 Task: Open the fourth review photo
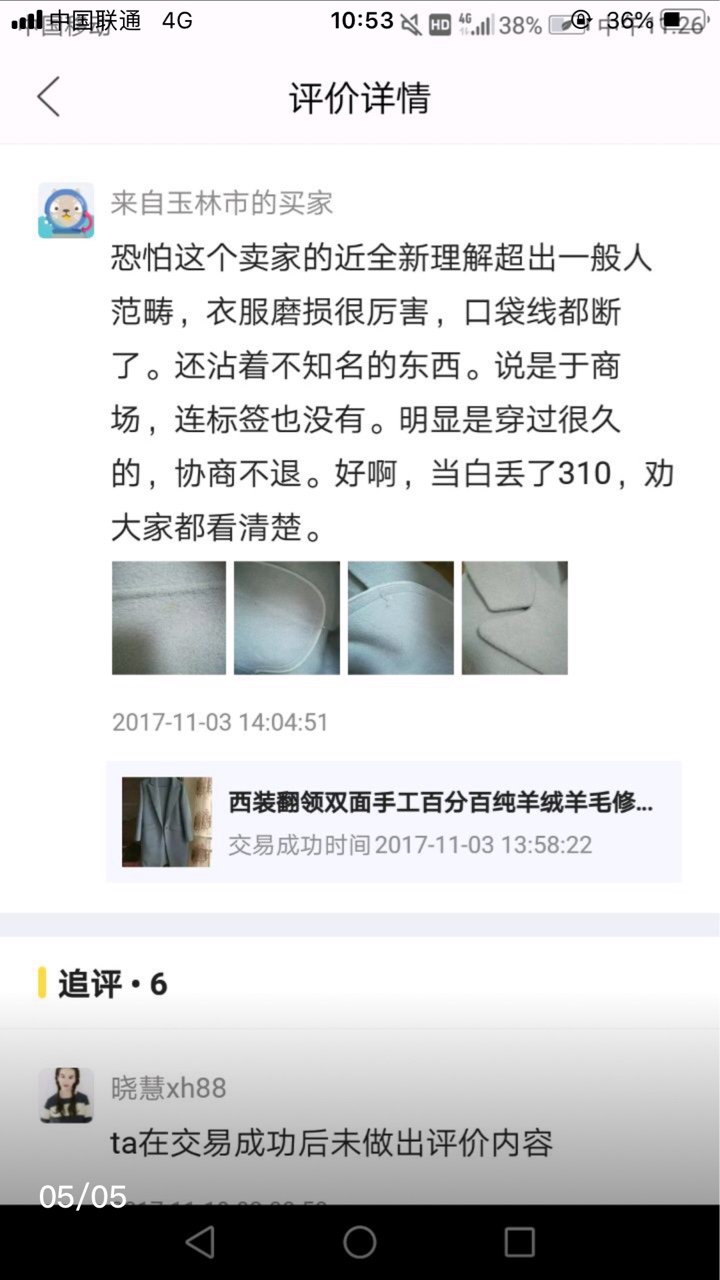tap(515, 618)
